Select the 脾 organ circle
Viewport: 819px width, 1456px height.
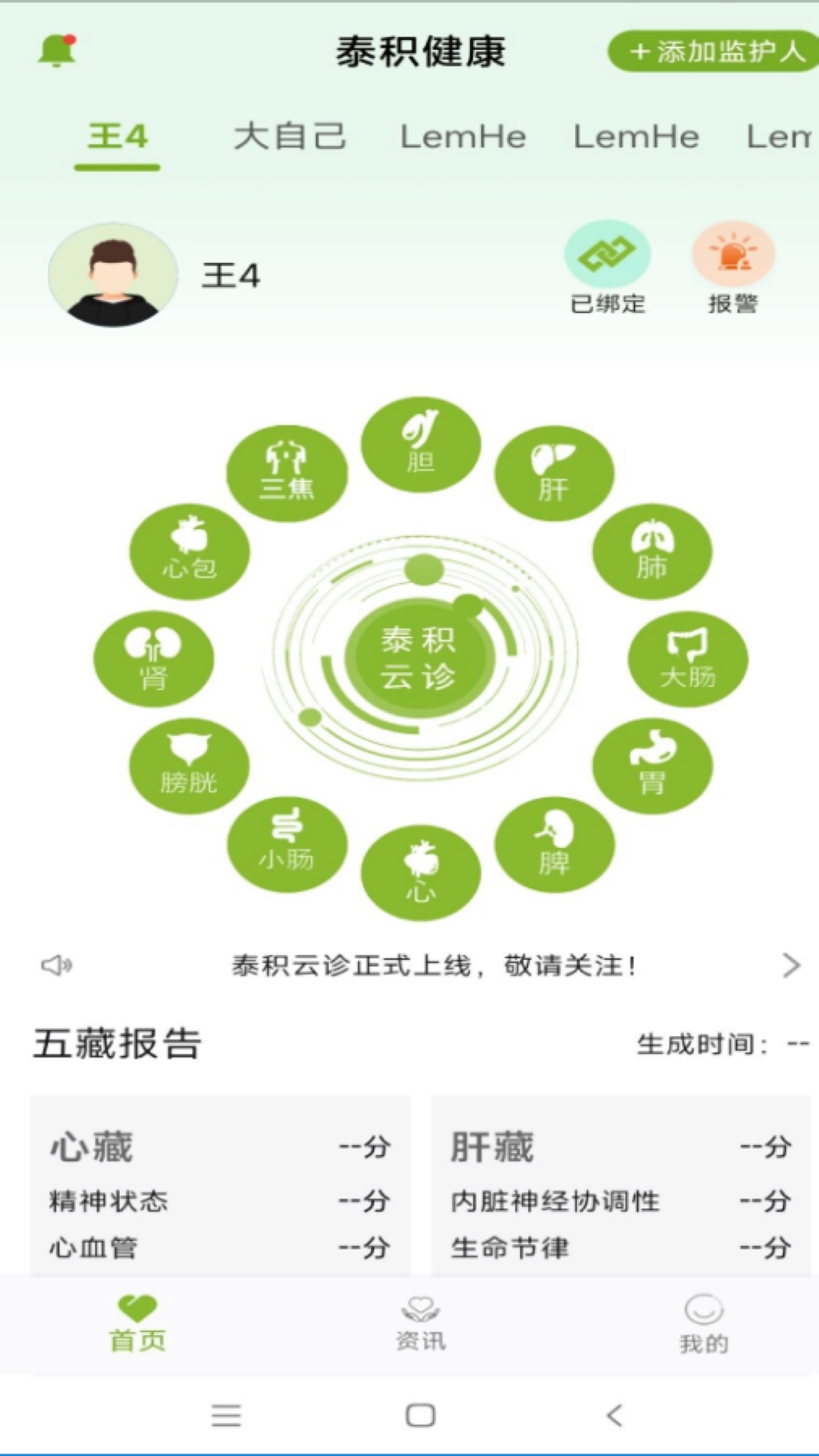554,844
